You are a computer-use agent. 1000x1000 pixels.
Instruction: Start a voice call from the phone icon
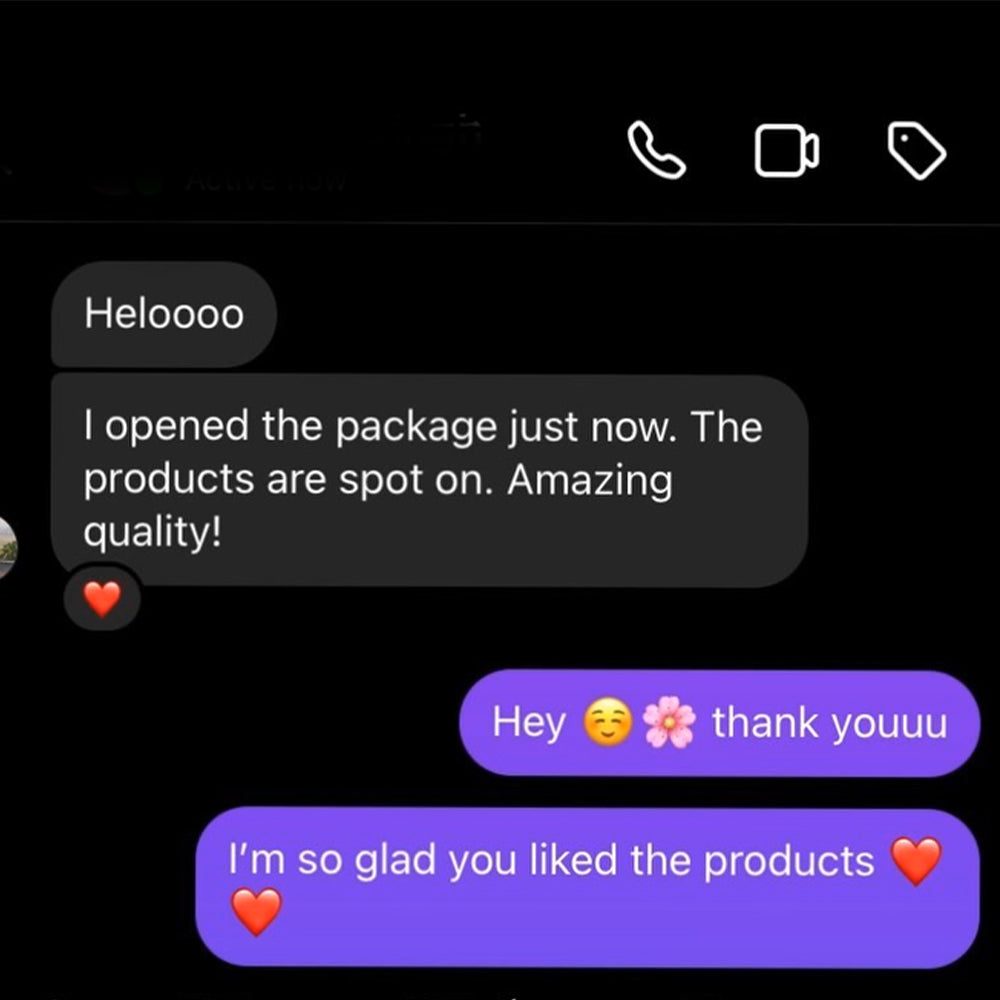click(x=656, y=151)
